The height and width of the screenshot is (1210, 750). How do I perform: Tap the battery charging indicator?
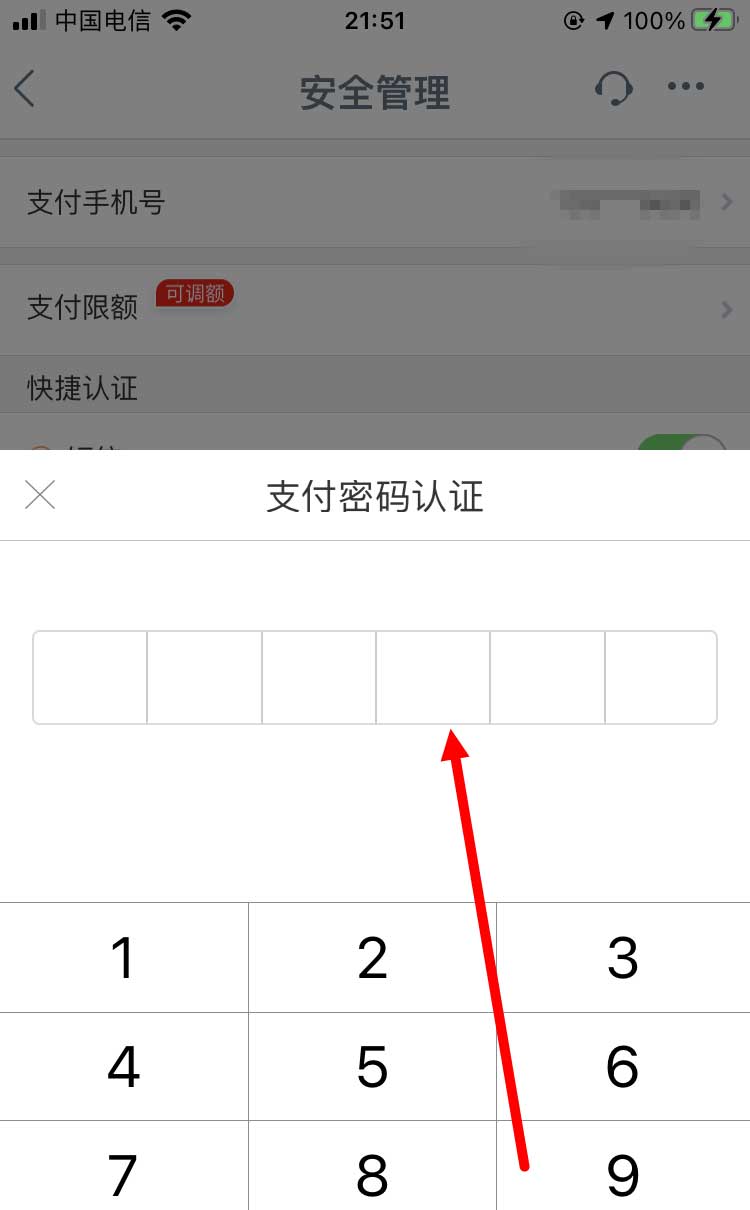713,18
